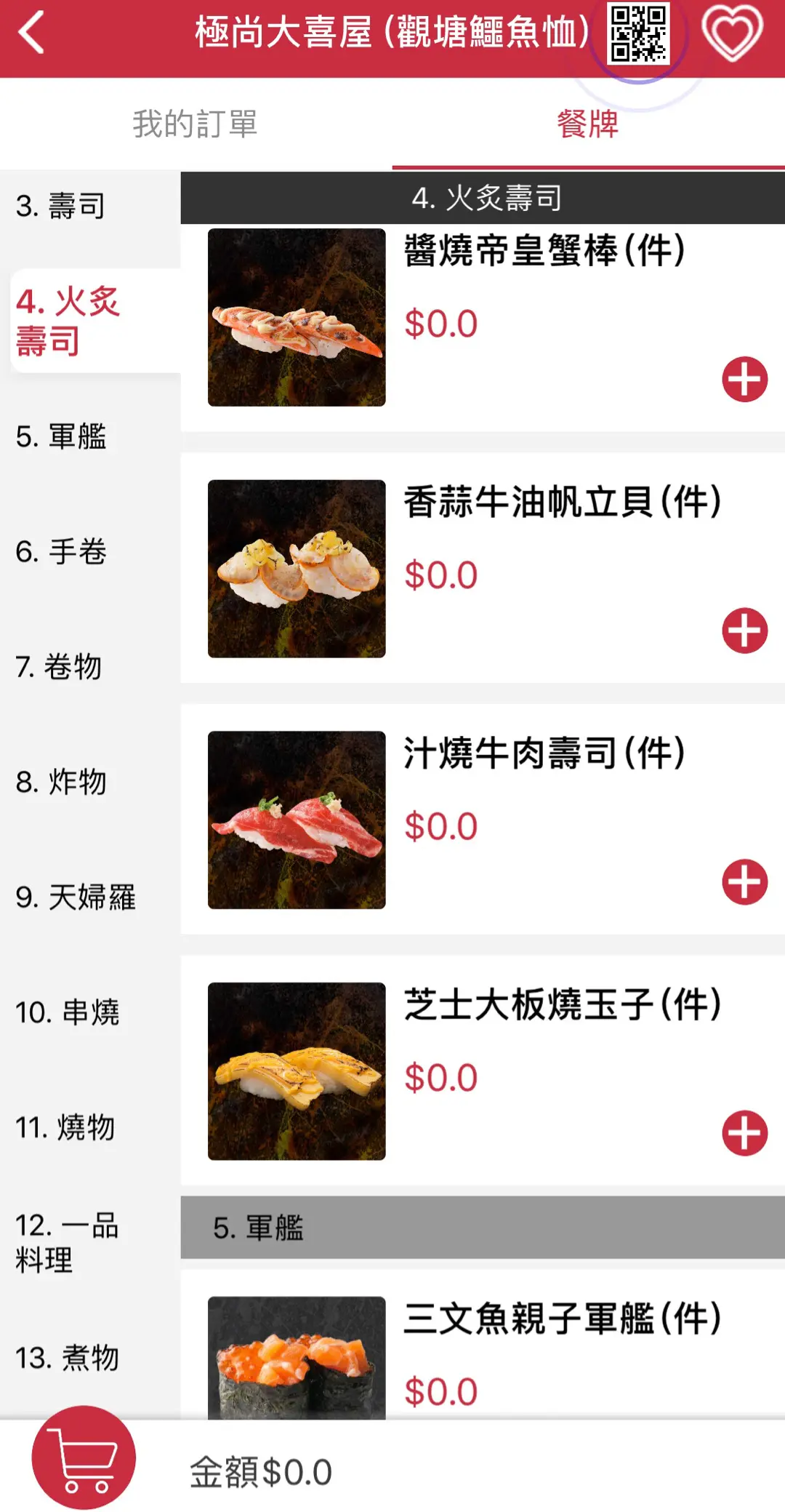This screenshot has height=1512, width=785.
Task: View the 11. 燒物 category
Action: pyautogui.click(x=65, y=1127)
